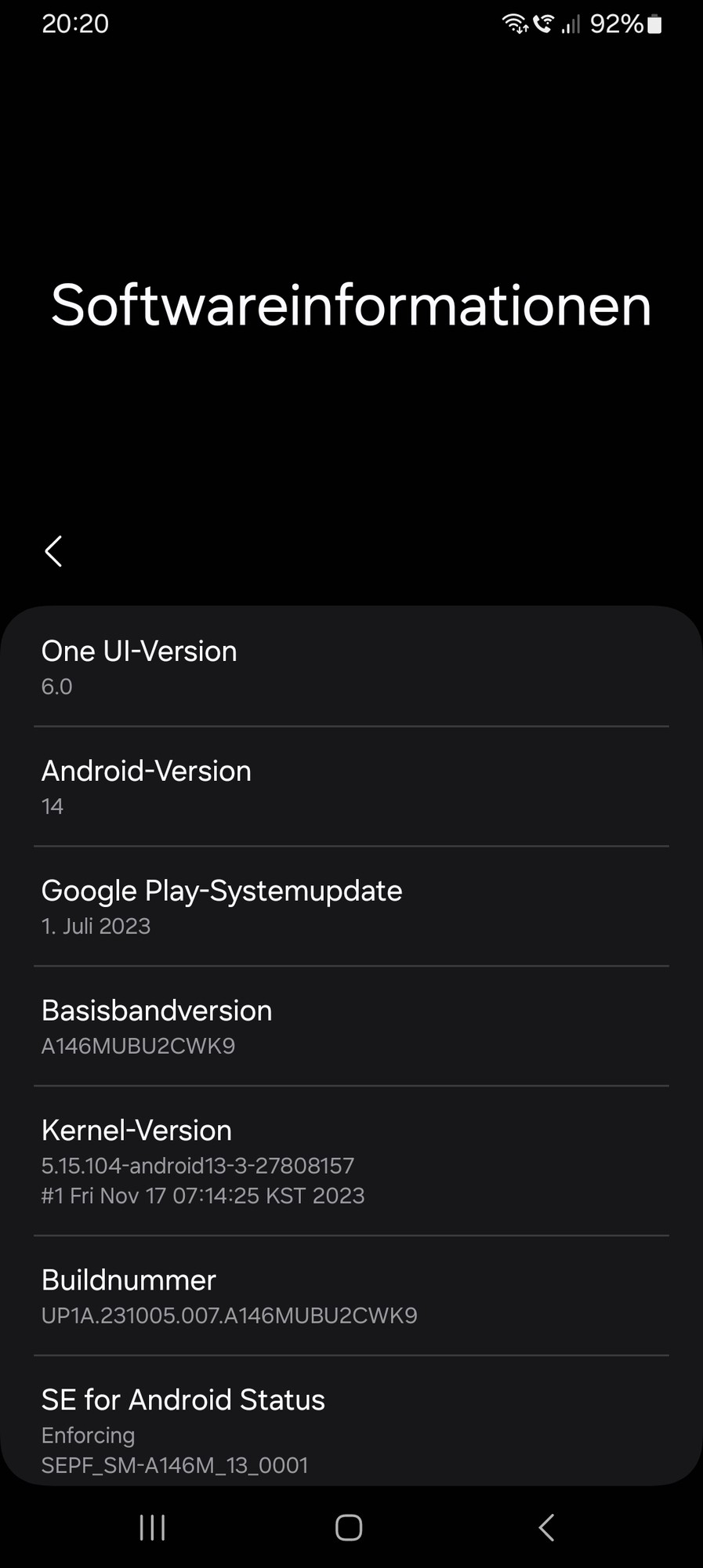The height and width of the screenshot is (1568, 703).
Task: Open the Google Play-Systemupdate row
Action: click(x=351, y=906)
